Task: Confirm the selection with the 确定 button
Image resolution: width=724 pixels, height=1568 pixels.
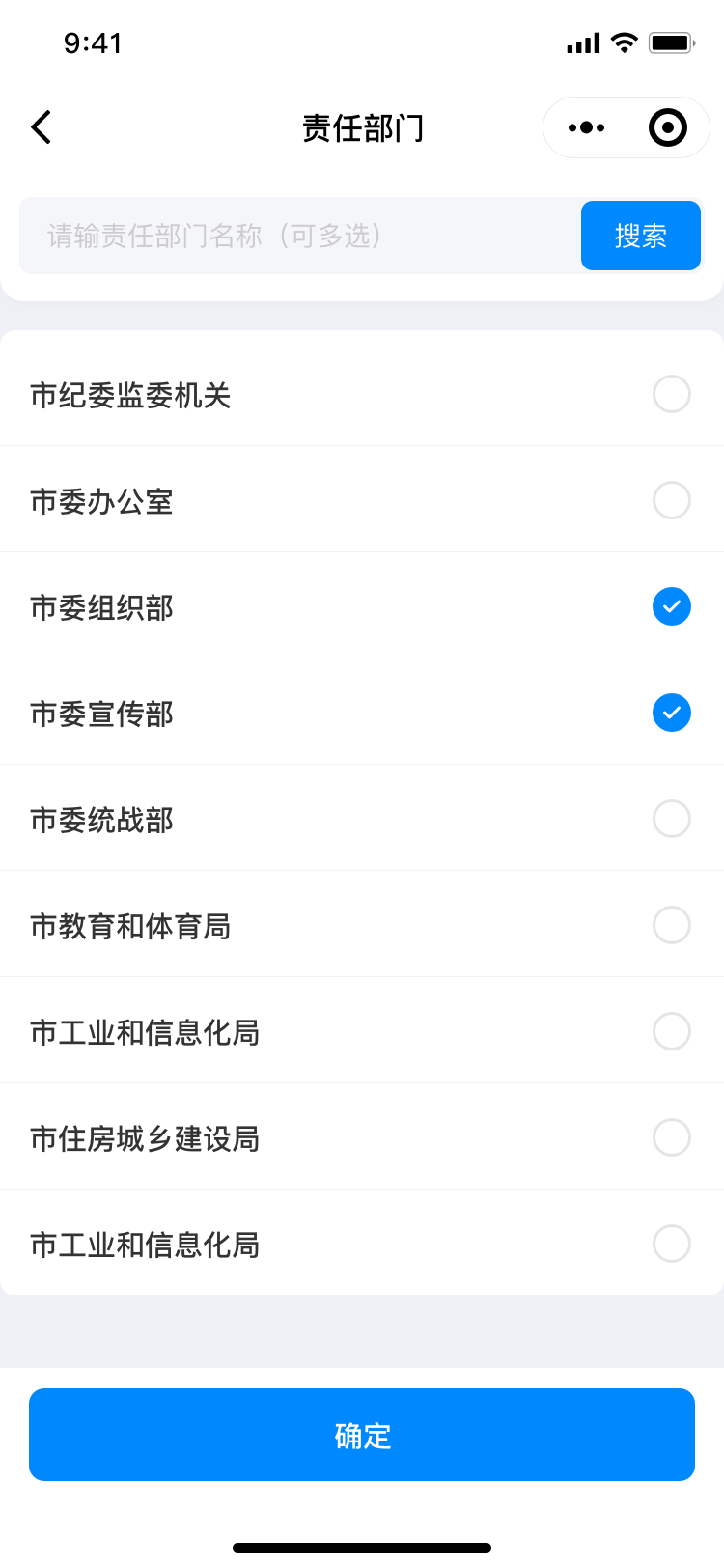Action: 362,1435
